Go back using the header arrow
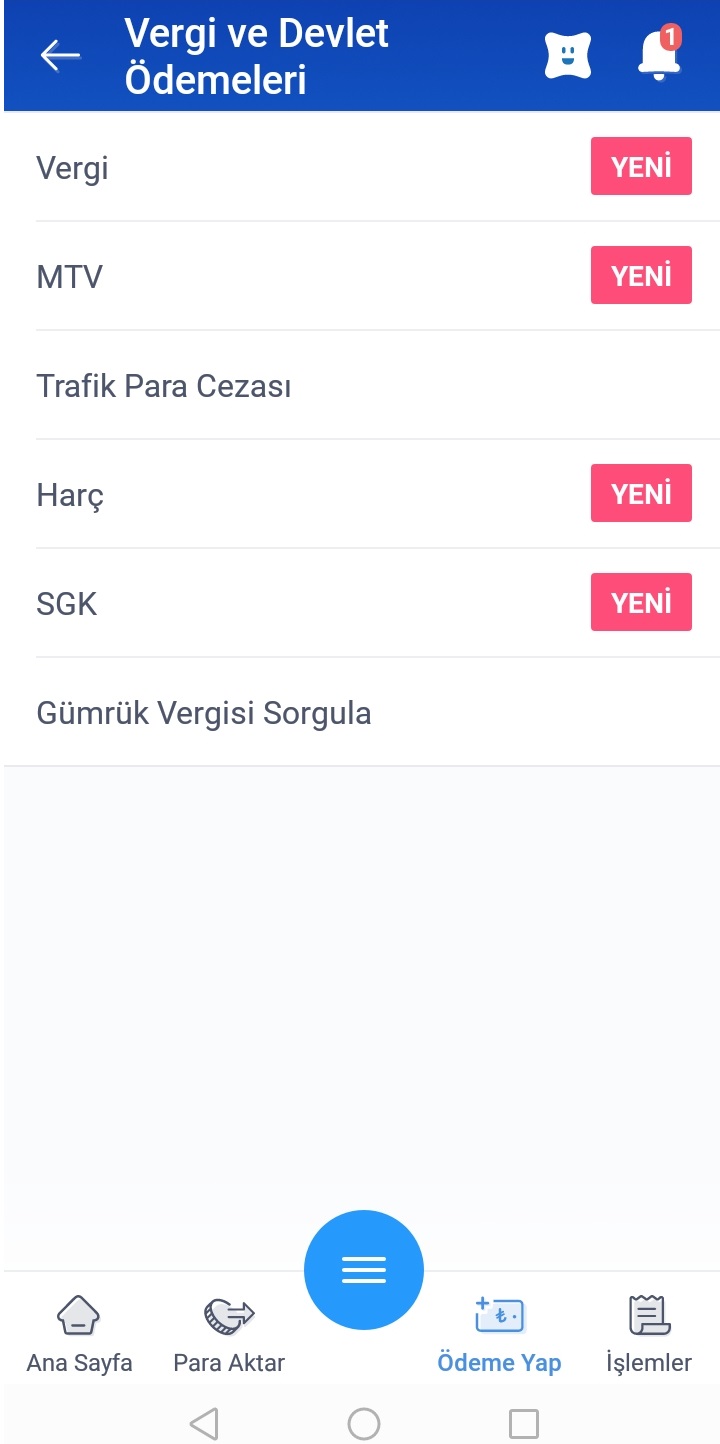This screenshot has height=1444, width=720. point(60,56)
